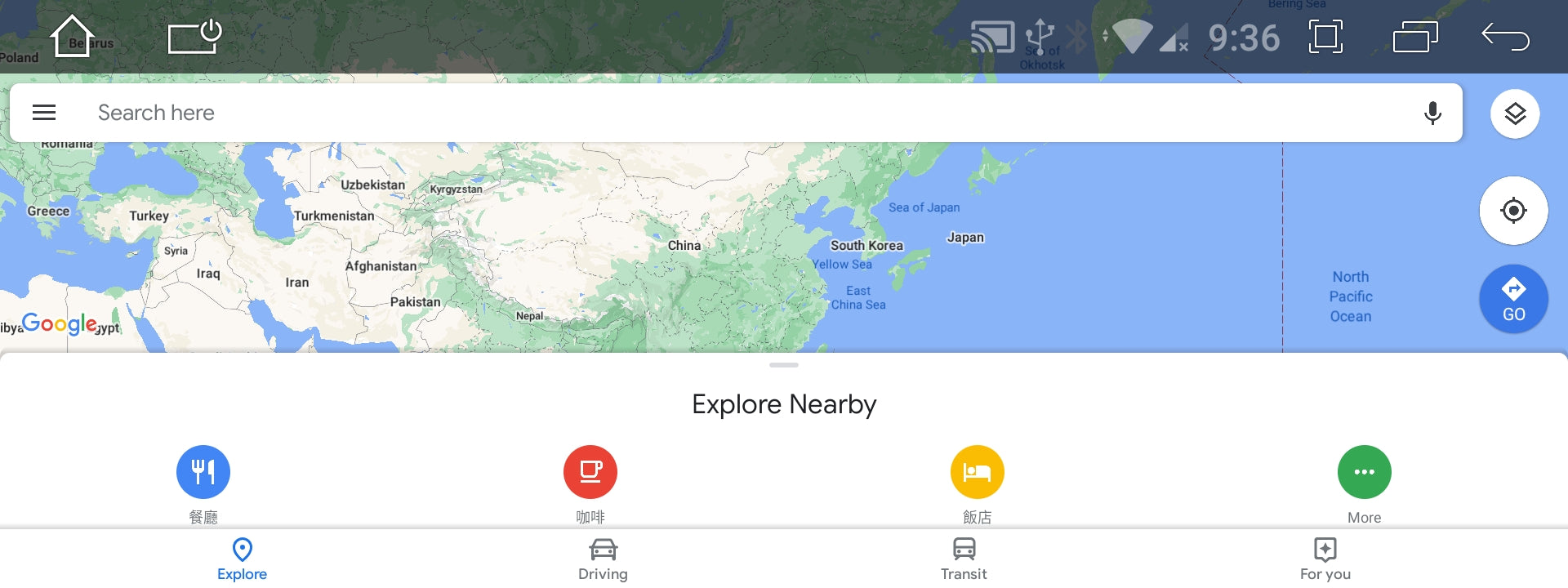Image resolution: width=1568 pixels, height=588 pixels.
Task: Tap the fullscreen frame icon
Action: 1325,37
